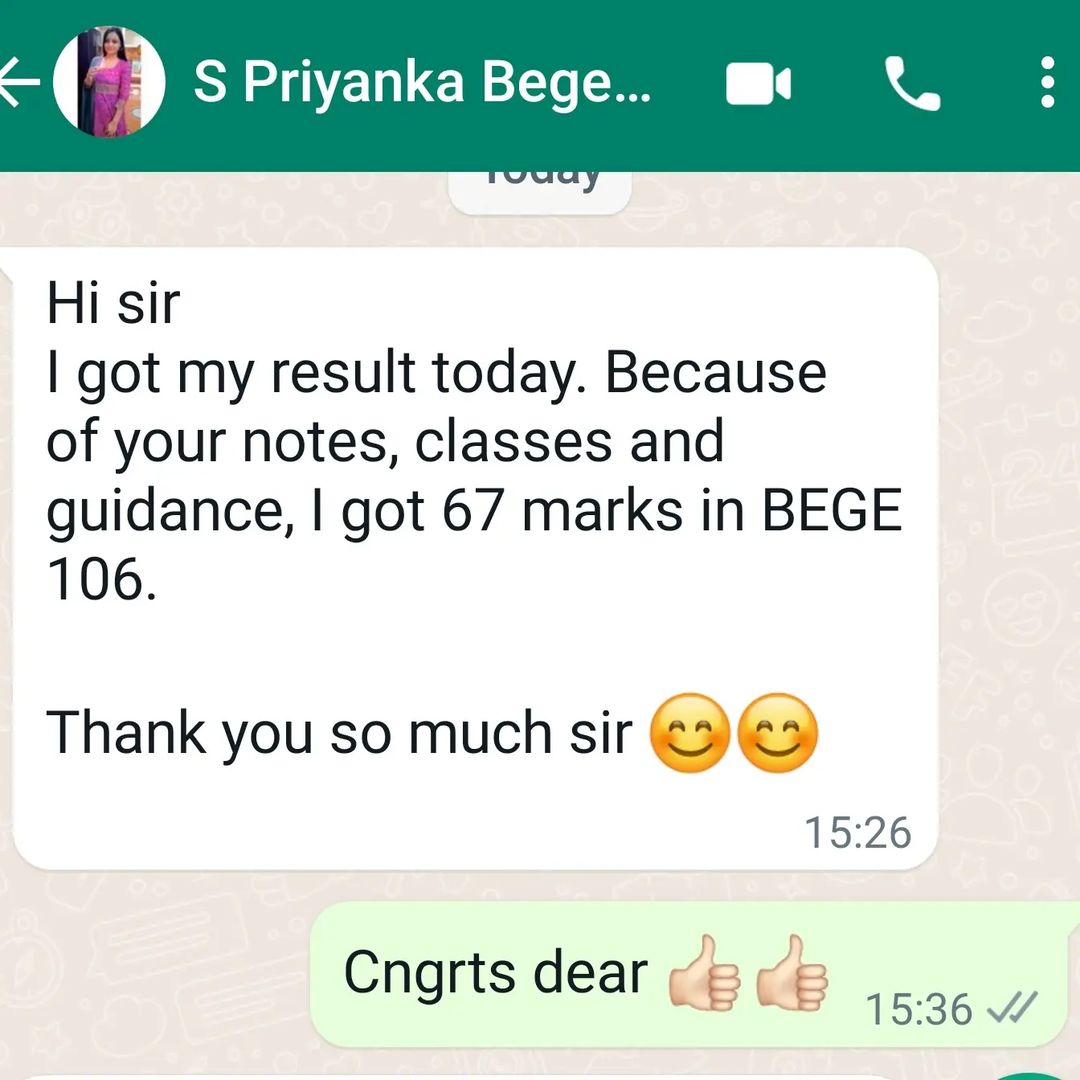1080x1080 pixels.
Task: Open the three-dot overflow menu
Action: (x=1047, y=83)
